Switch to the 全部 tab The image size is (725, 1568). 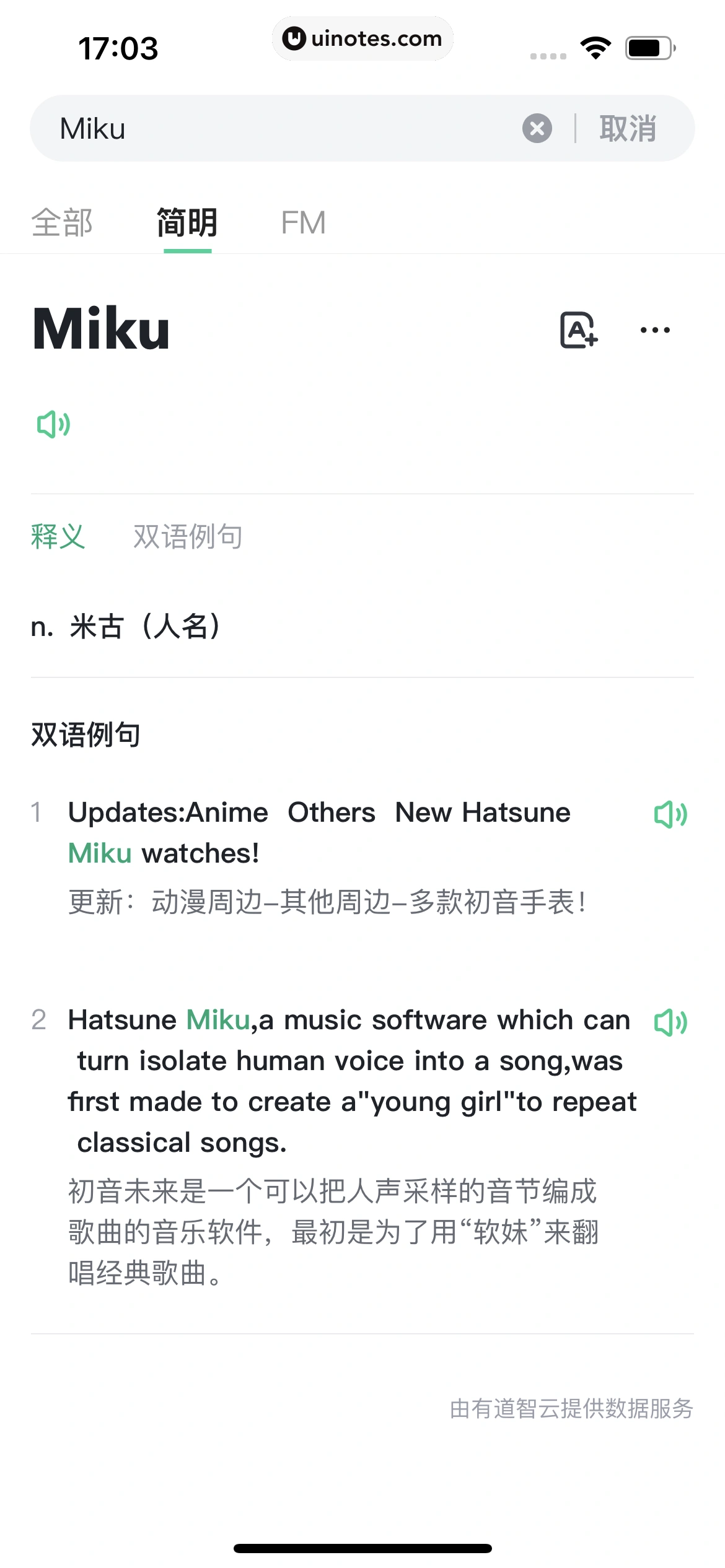coord(62,223)
